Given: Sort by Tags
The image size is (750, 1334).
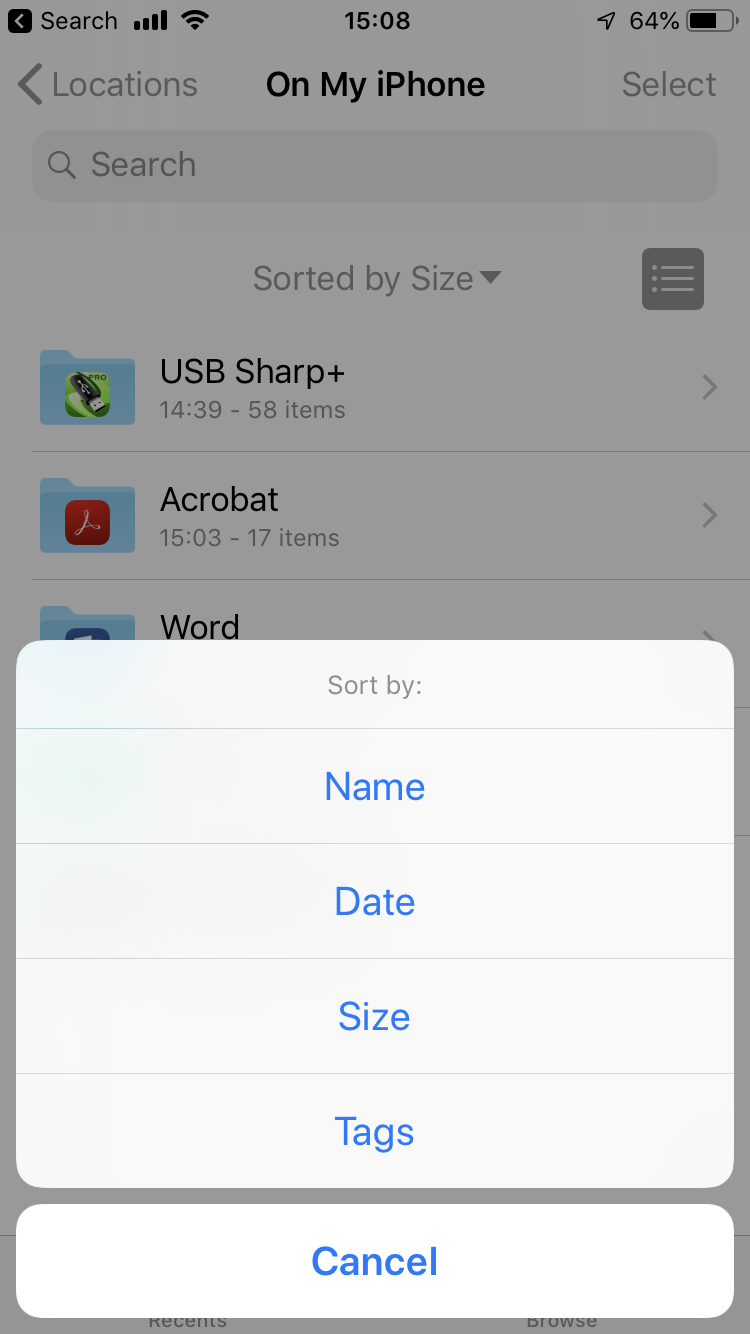Looking at the screenshot, I should [375, 1131].
